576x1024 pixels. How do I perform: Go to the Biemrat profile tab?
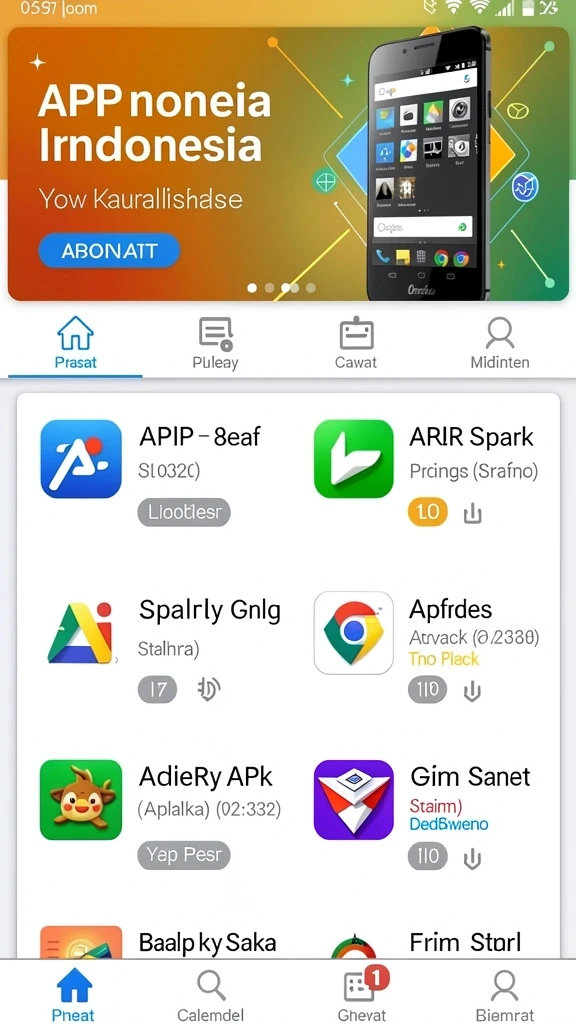(x=505, y=995)
